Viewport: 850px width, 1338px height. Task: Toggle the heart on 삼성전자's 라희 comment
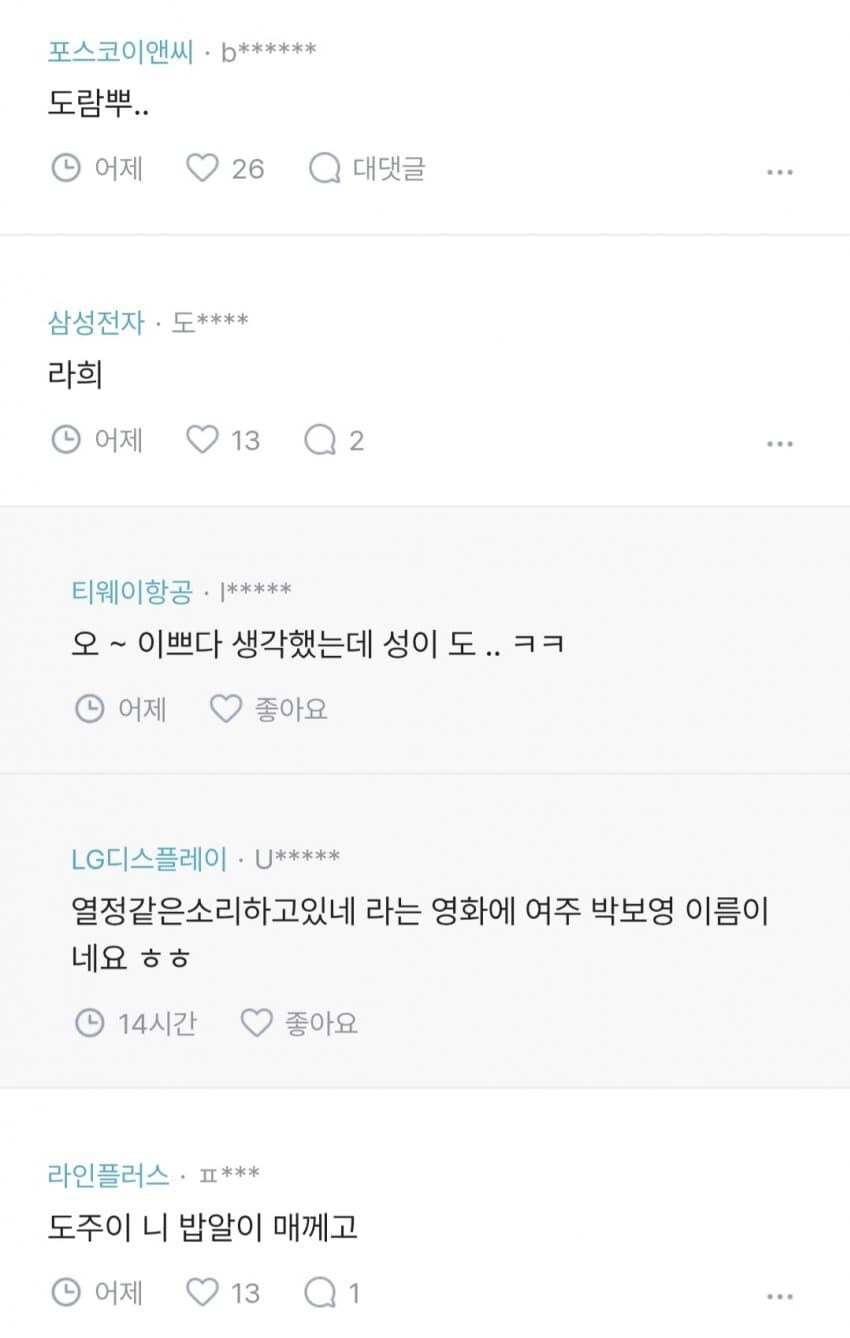click(x=205, y=440)
